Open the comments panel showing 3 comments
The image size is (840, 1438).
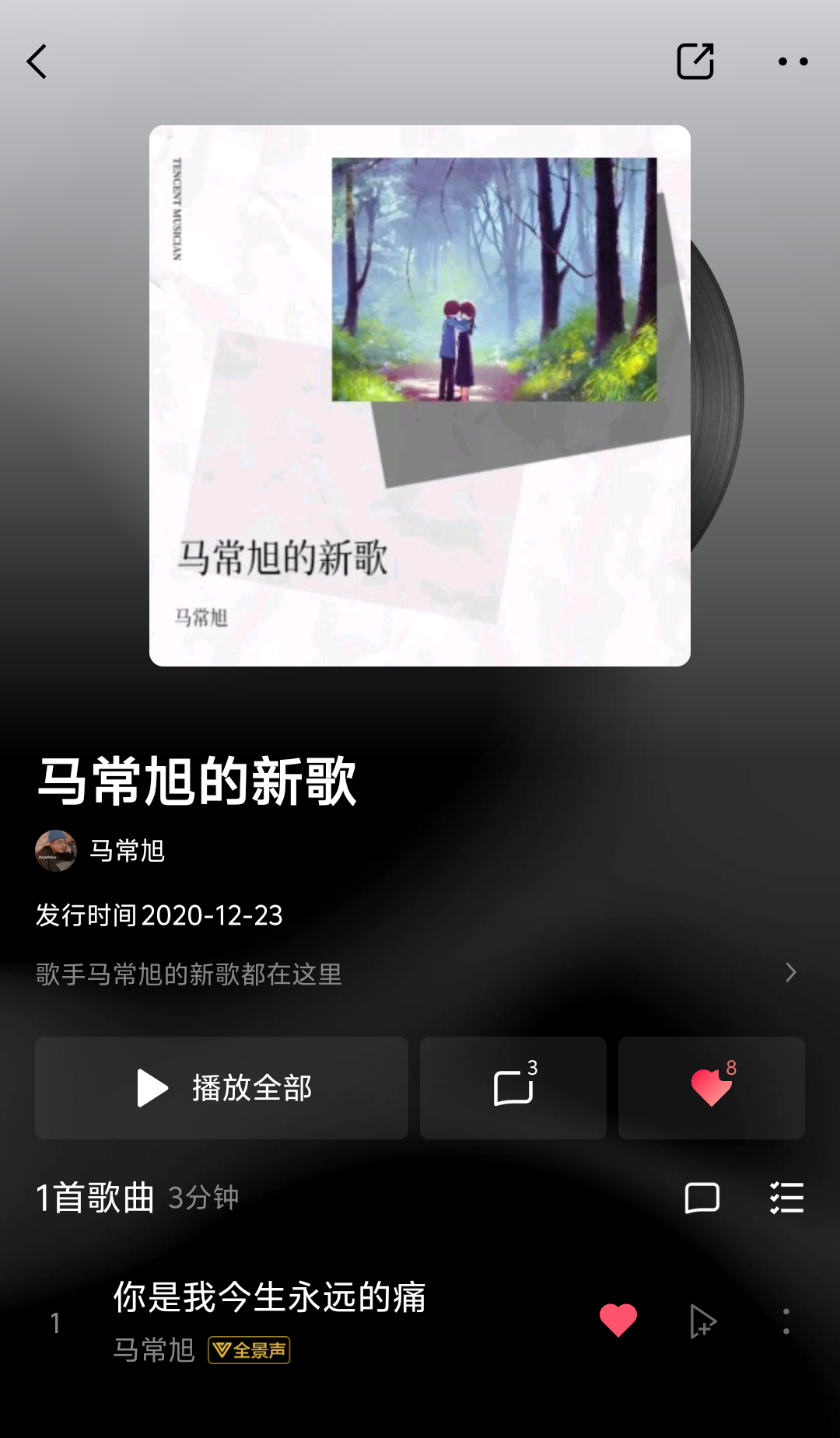[x=513, y=1087]
